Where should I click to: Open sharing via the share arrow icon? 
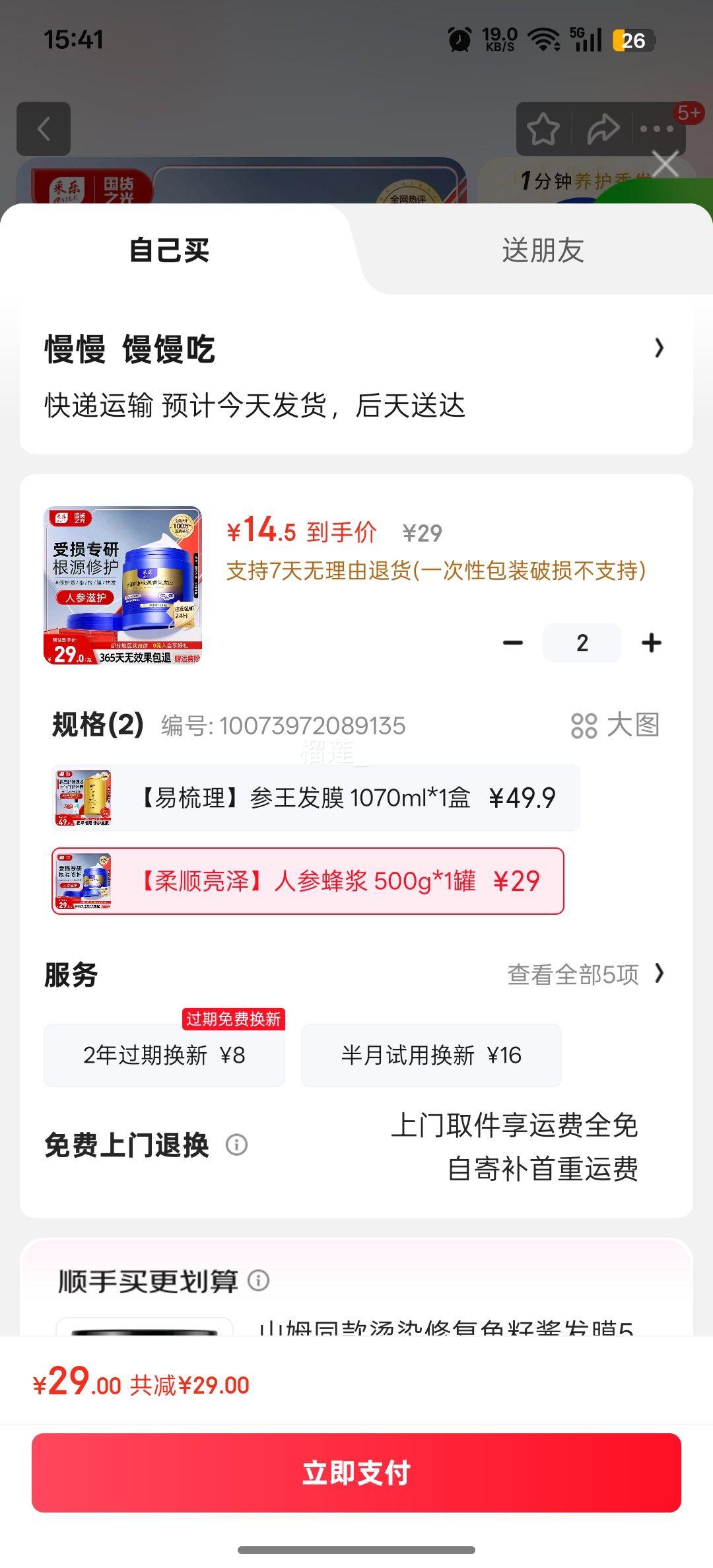[x=601, y=129]
